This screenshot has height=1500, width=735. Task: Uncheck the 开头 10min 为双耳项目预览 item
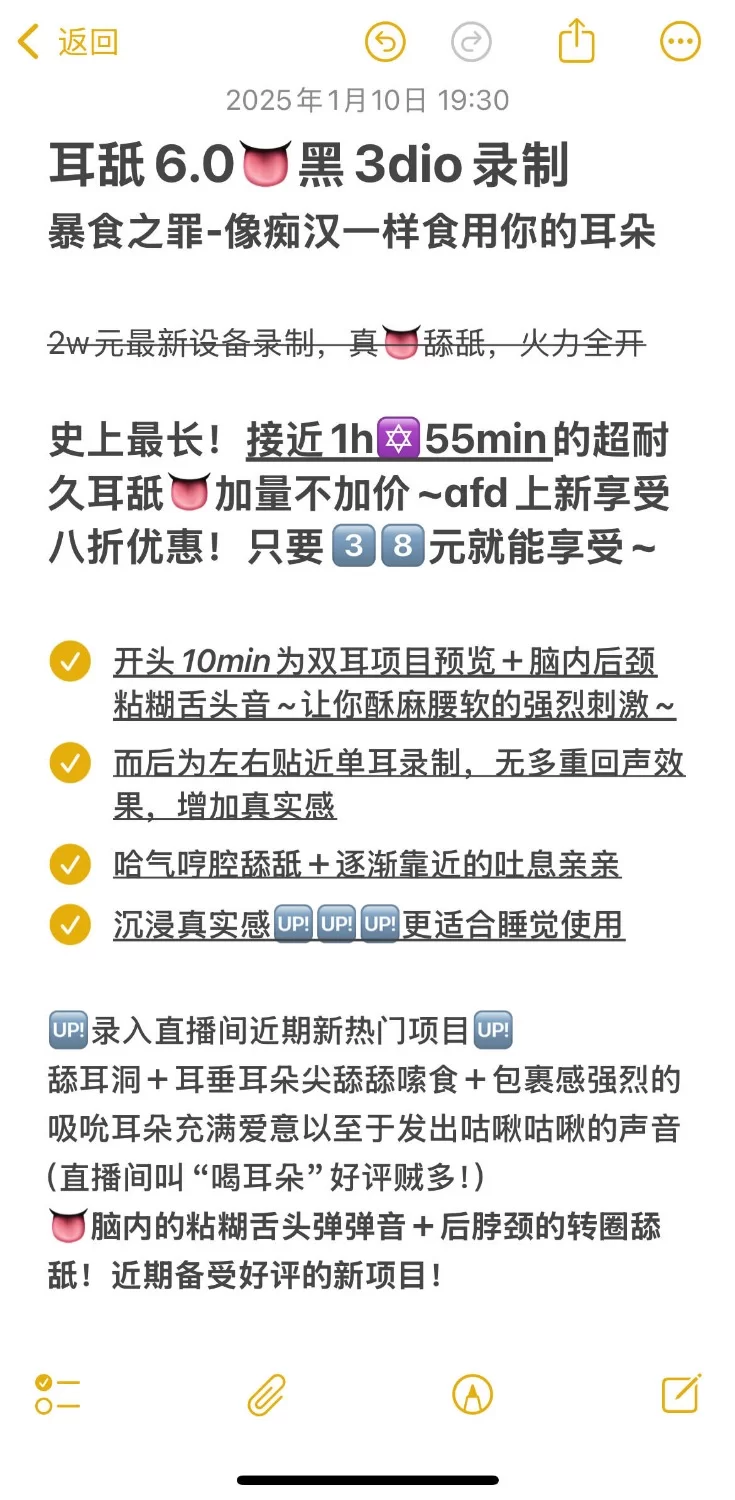point(70,663)
